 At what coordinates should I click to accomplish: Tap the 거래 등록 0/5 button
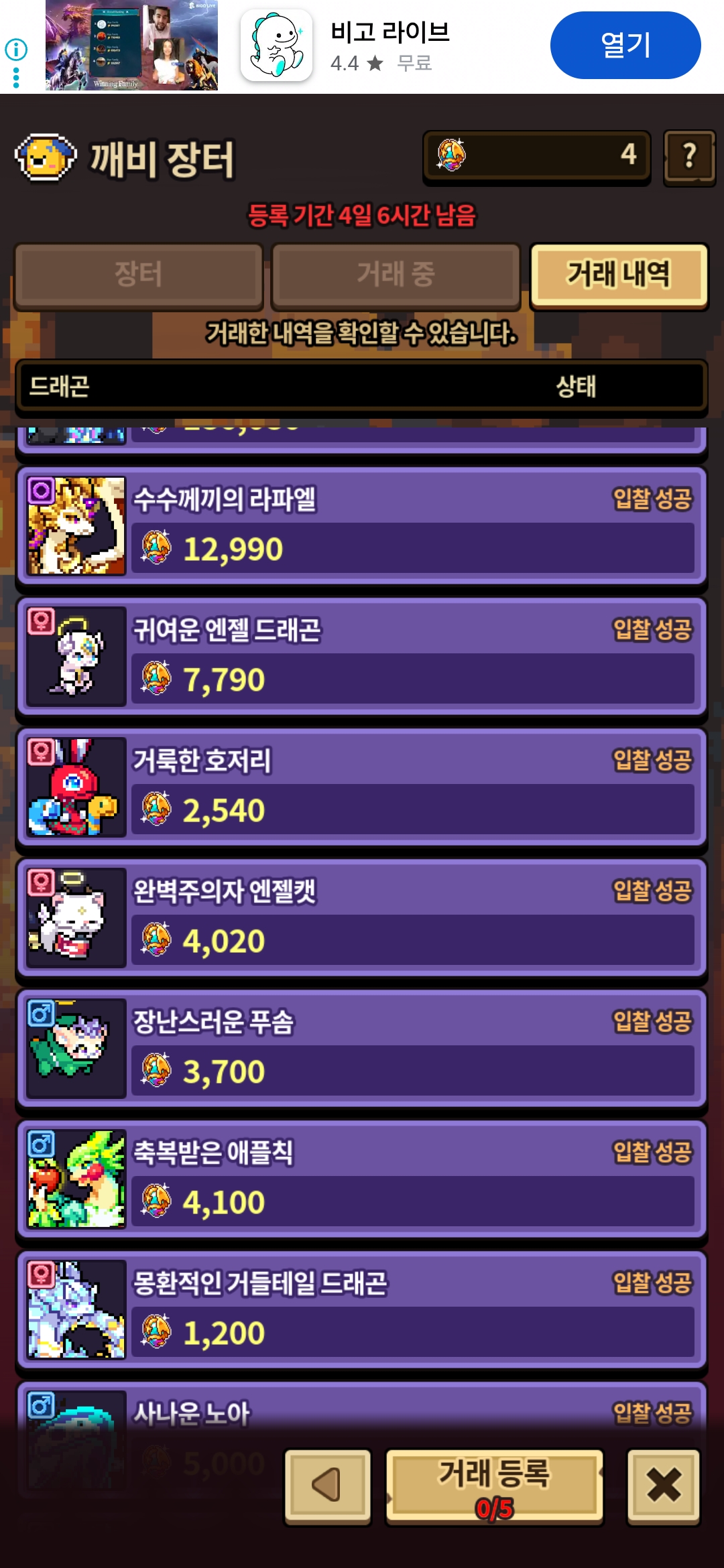[495, 1485]
